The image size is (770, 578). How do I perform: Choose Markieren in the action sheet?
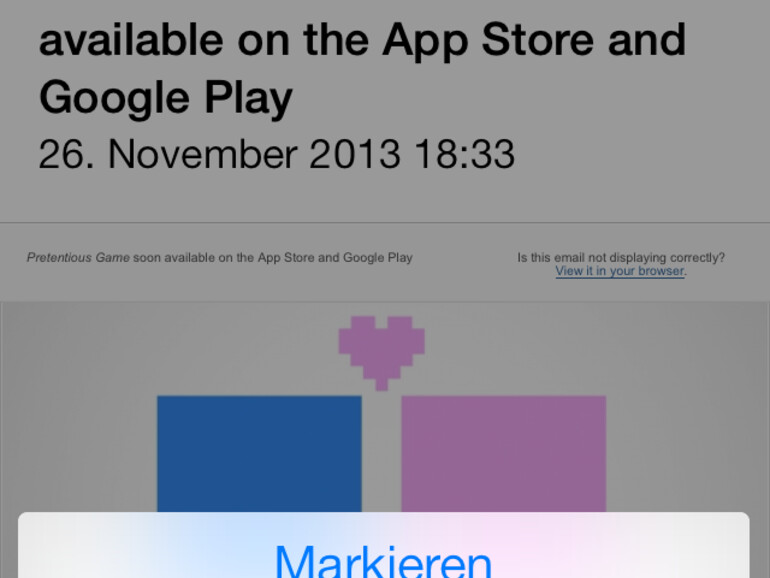click(383, 558)
